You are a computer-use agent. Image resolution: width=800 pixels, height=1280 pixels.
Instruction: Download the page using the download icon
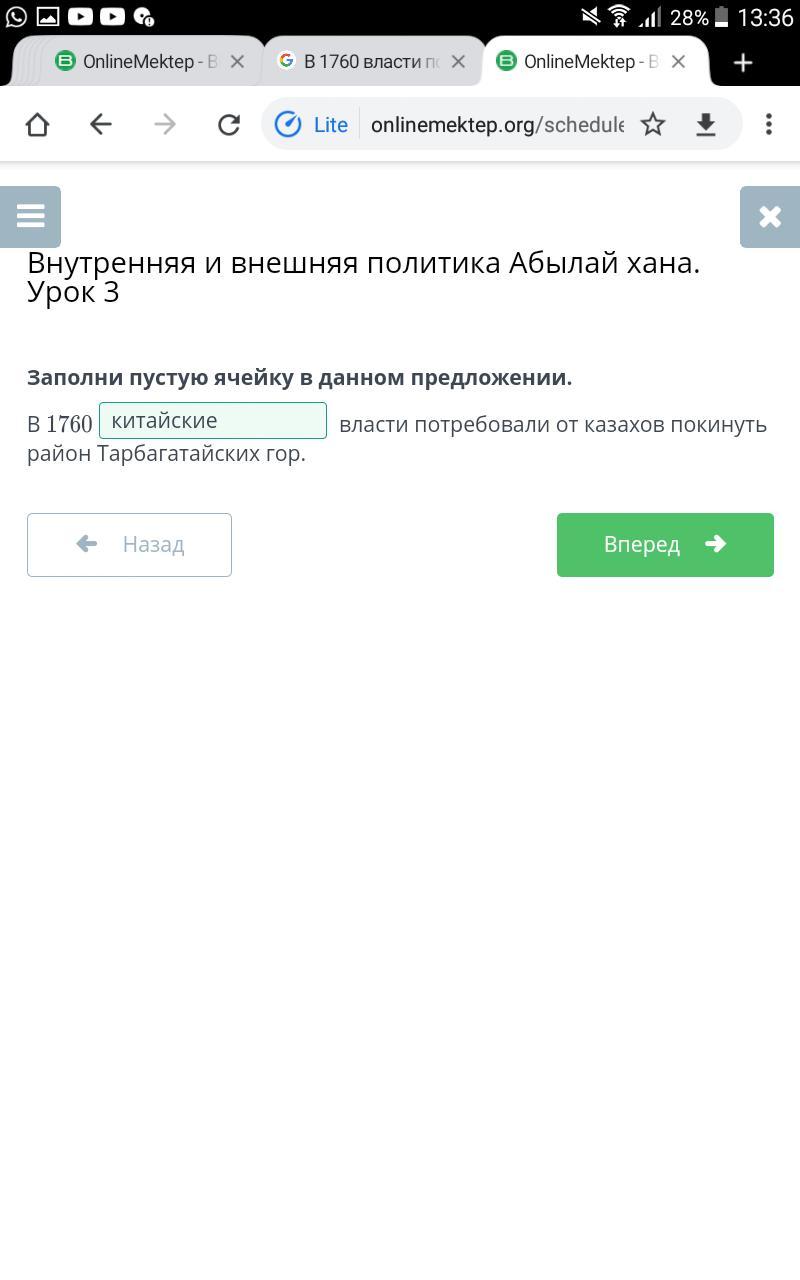pos(706,124)
